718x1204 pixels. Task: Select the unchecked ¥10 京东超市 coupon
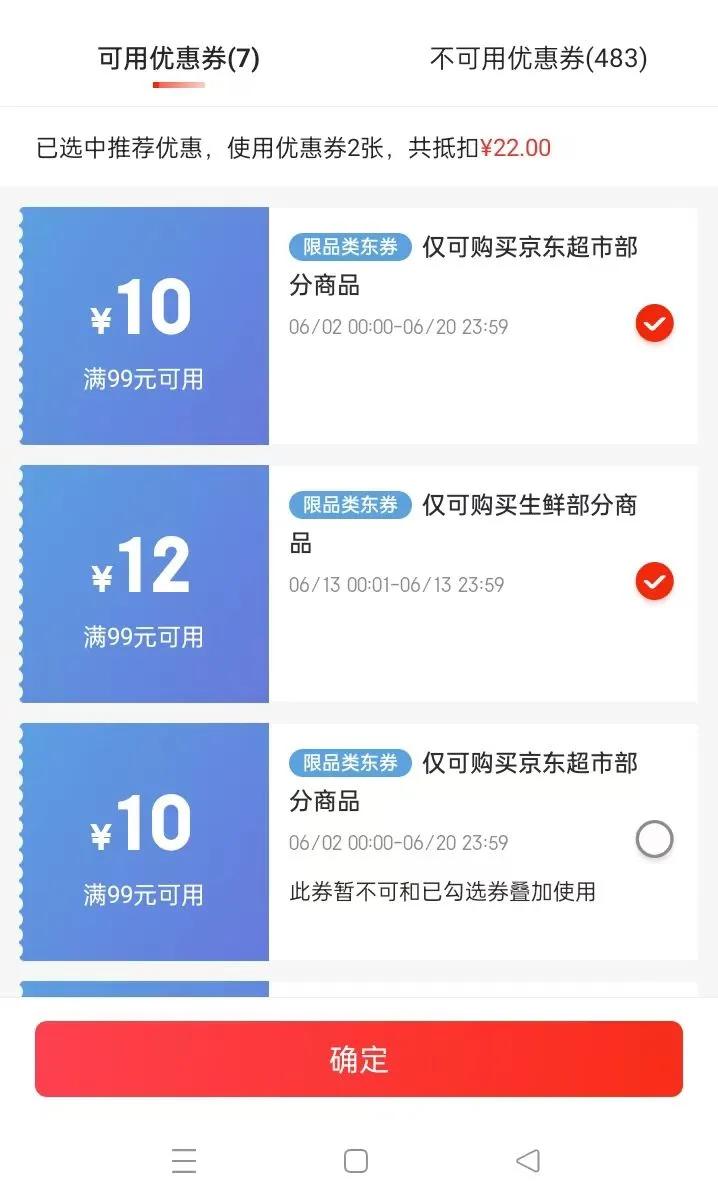pyautogui.click(x=655, y=839)
